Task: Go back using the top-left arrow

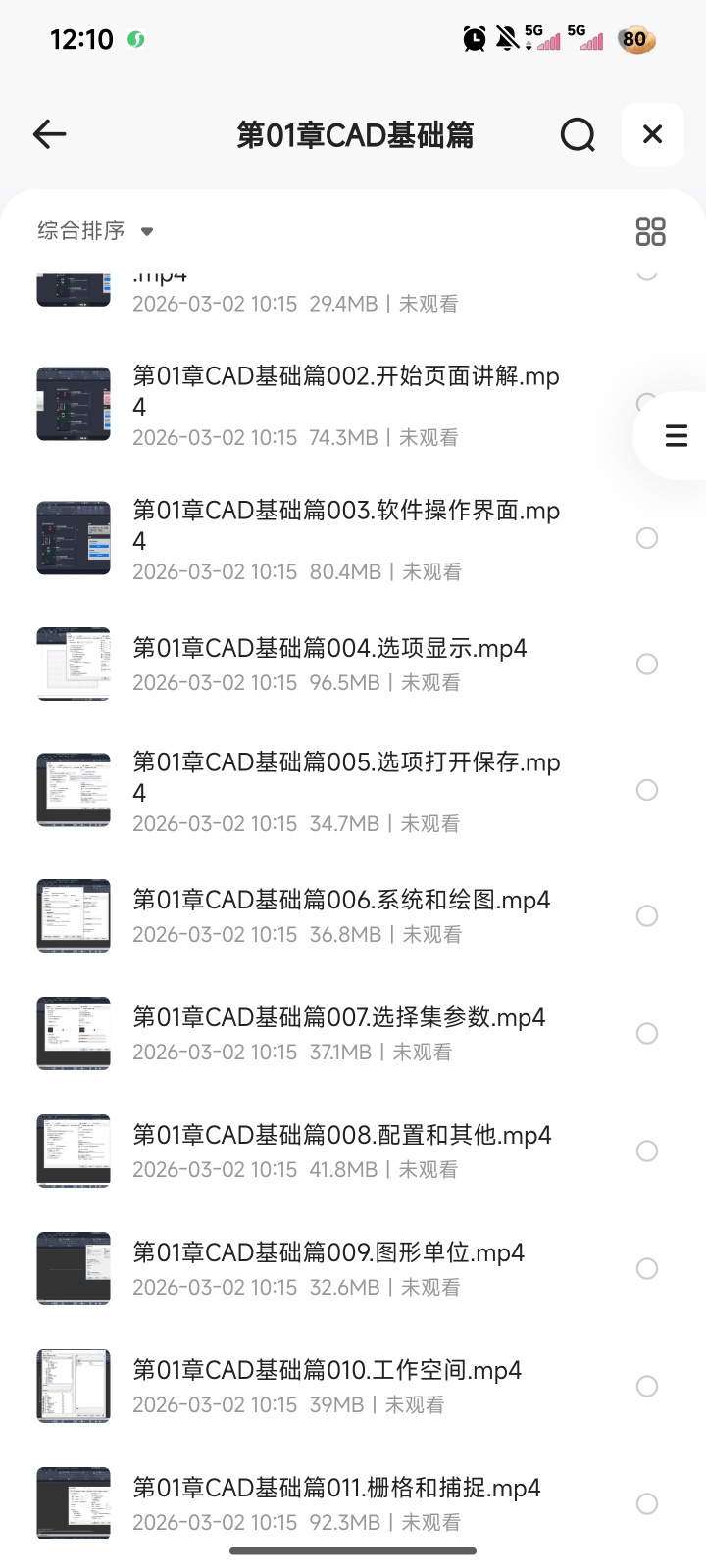Action: (49, 134)
